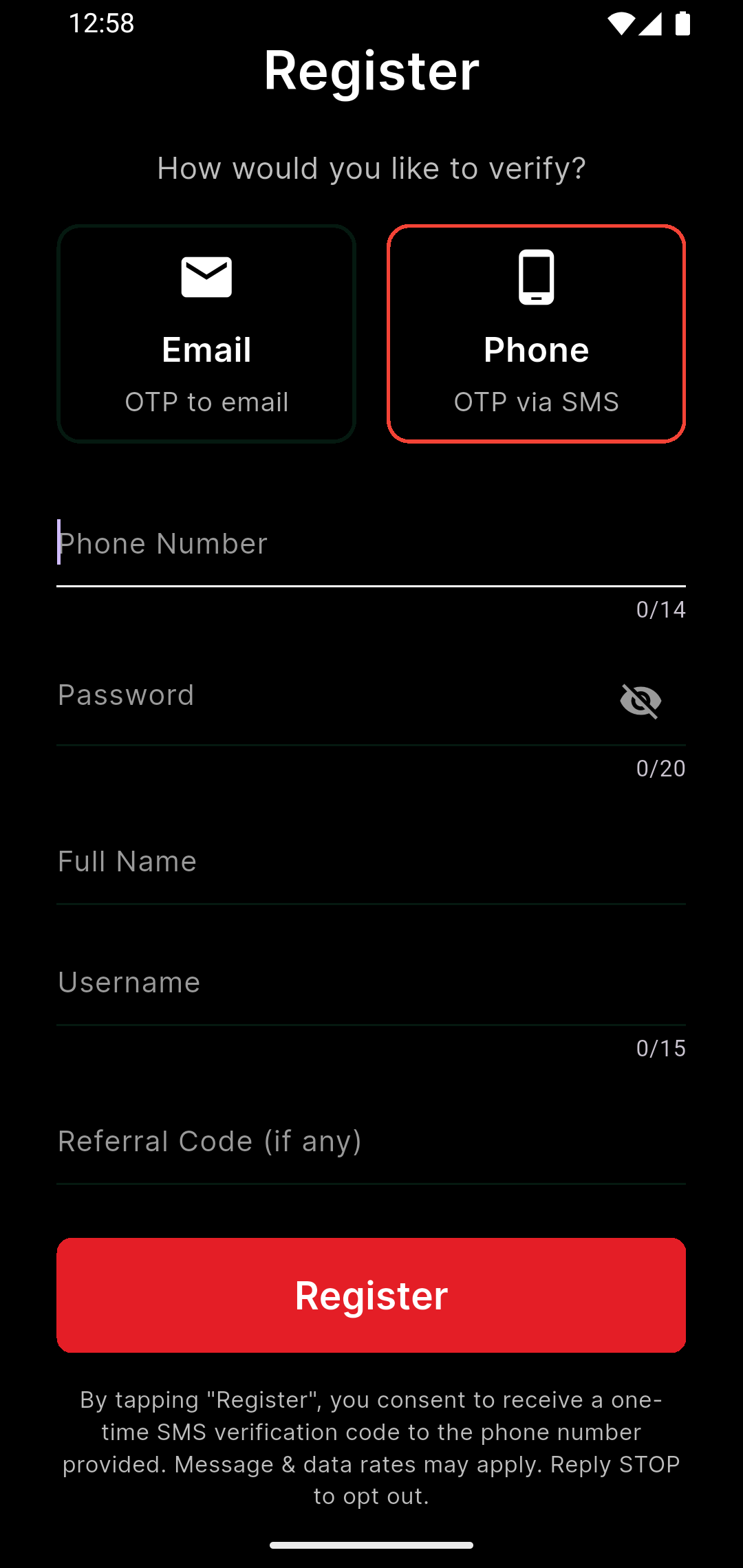Click the envelope icon on the Email card

tap(206, 277)
